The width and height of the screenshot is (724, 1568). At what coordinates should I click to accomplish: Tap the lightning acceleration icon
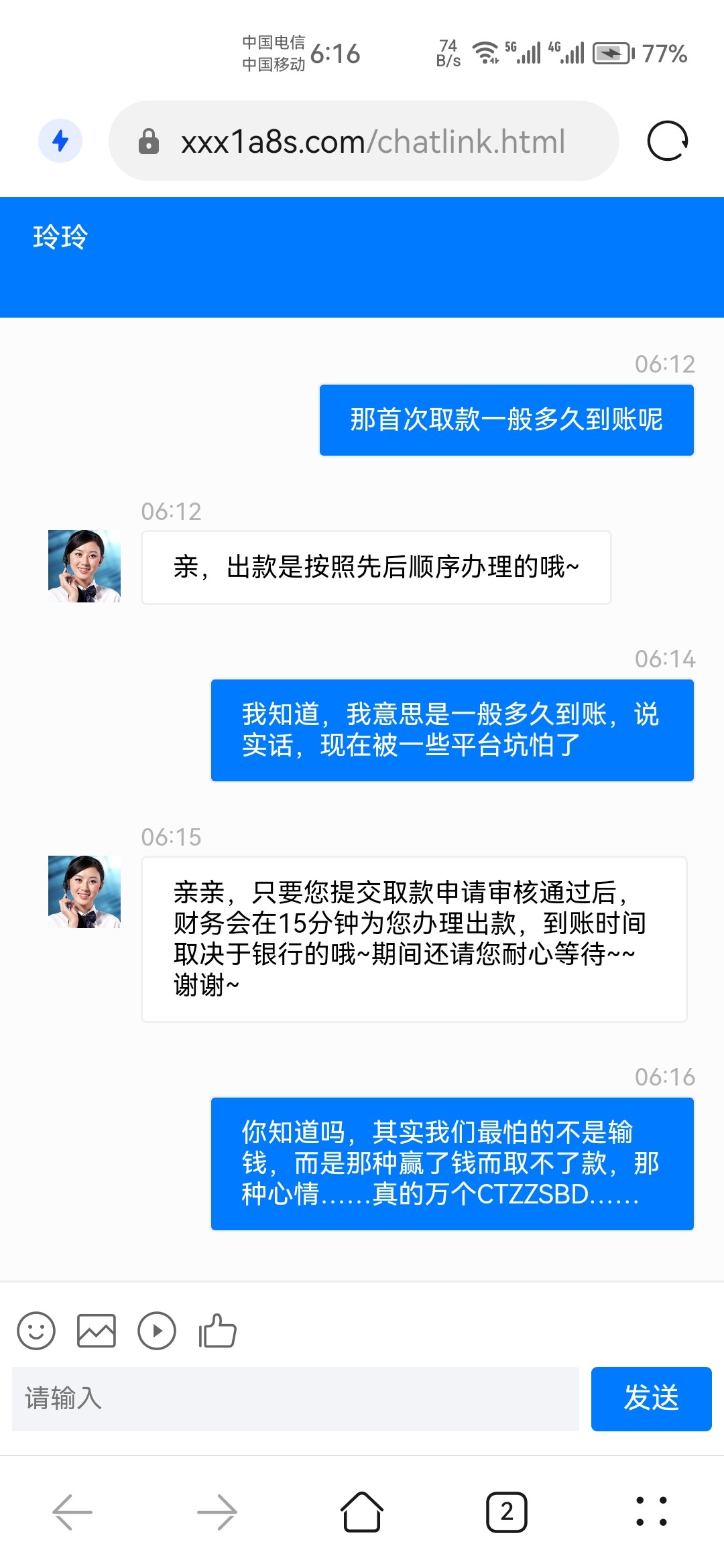[x=60, y=141]
